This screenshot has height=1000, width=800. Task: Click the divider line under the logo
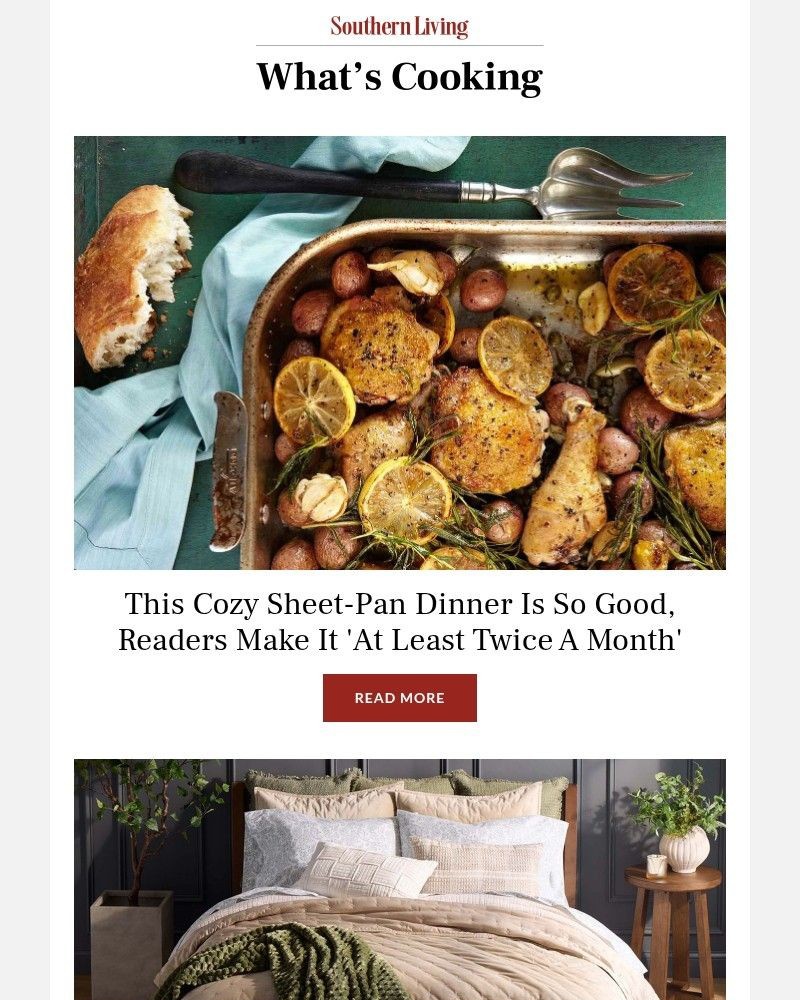(x=399, y=43)
